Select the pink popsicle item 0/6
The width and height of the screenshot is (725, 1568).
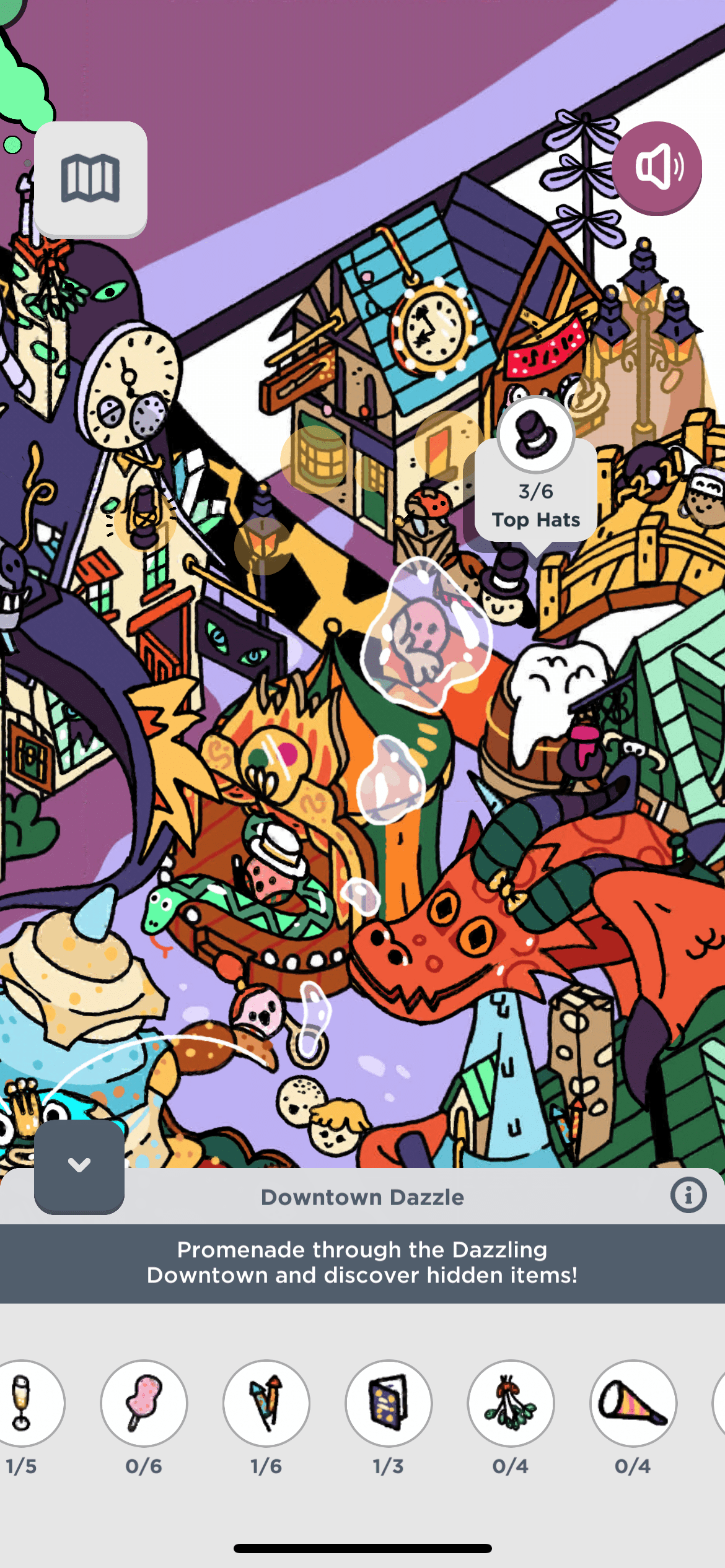point(144,1403)
